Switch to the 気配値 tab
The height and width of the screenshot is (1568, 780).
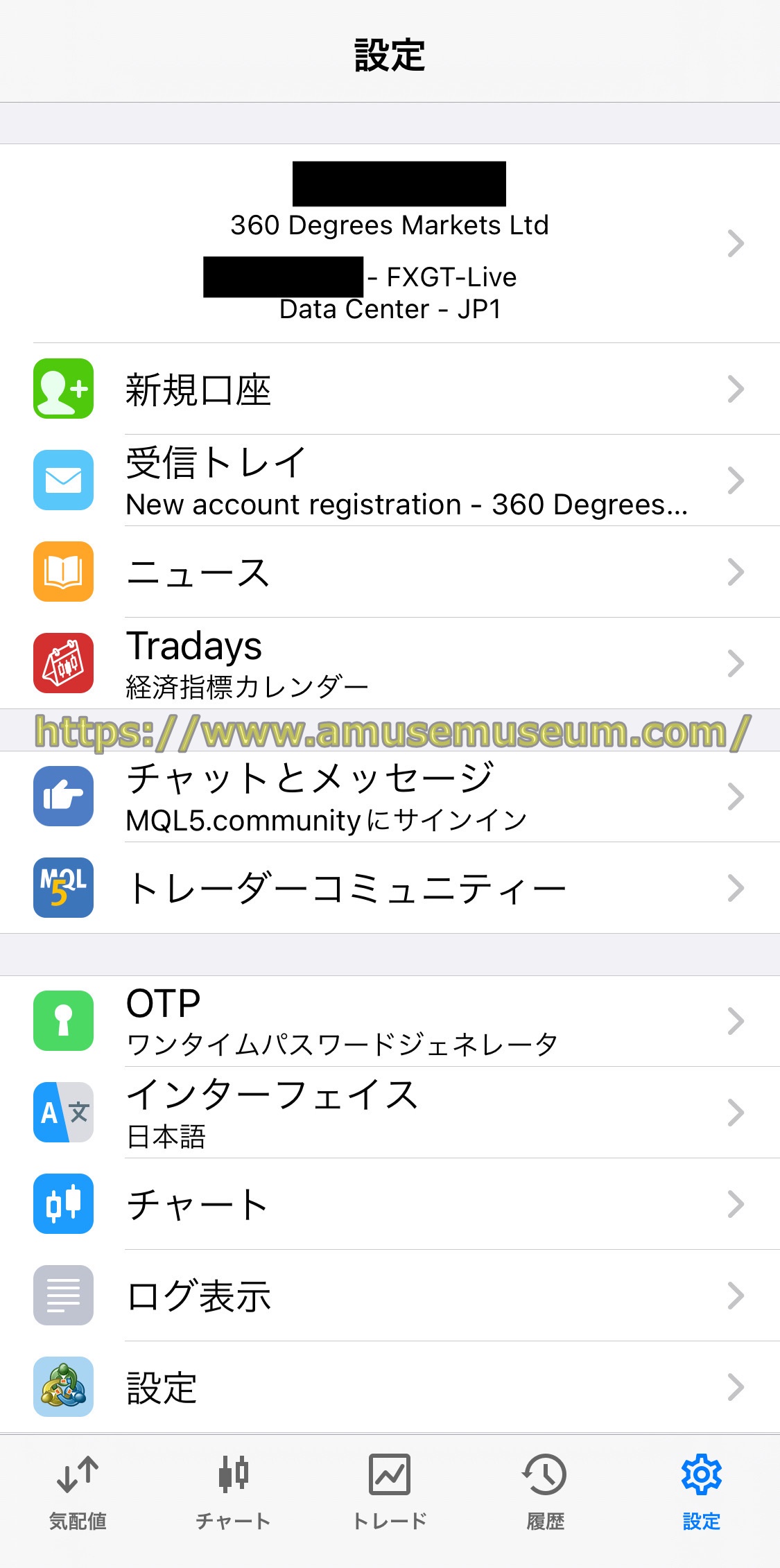tap(78, 1492)
